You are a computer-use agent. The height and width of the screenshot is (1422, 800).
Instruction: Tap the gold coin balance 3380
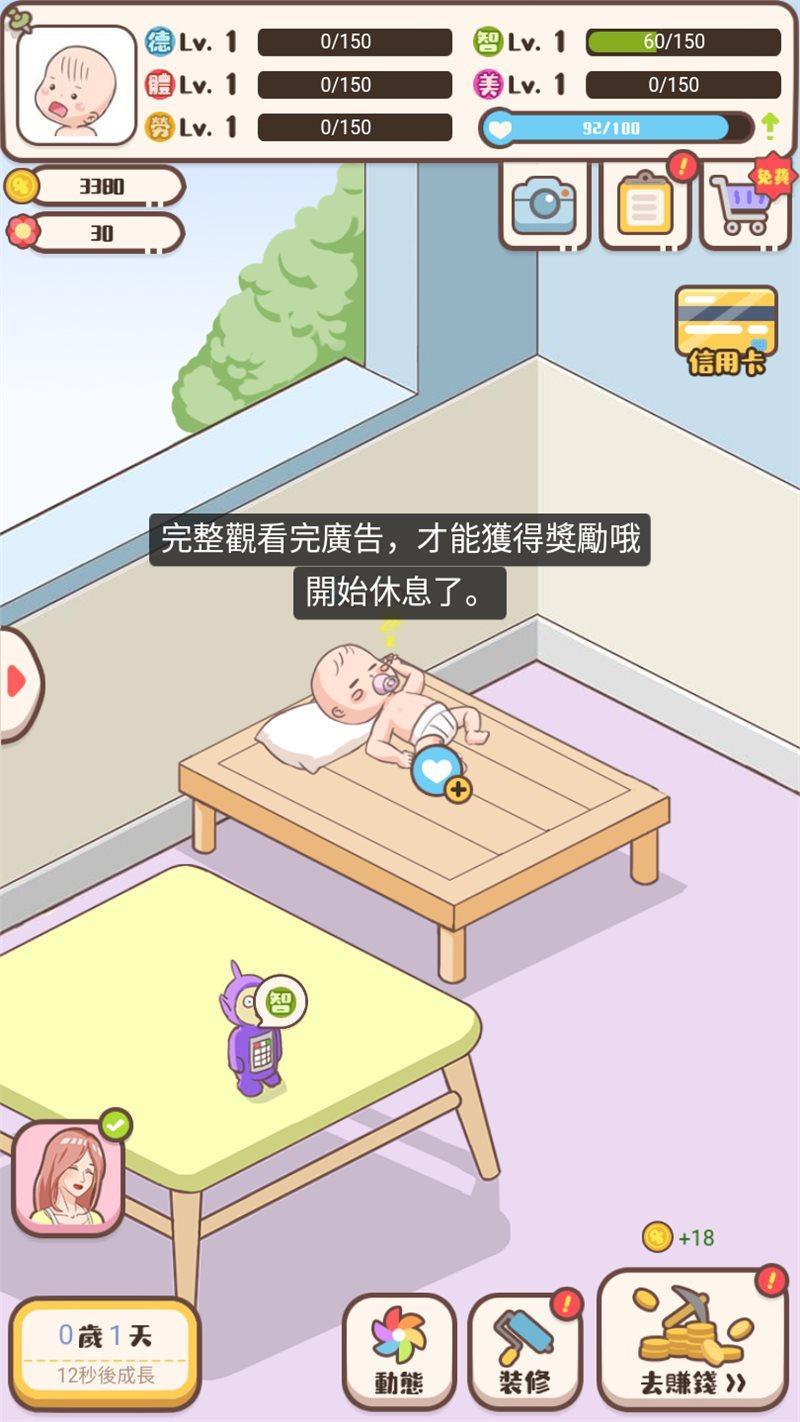point(98,186)
